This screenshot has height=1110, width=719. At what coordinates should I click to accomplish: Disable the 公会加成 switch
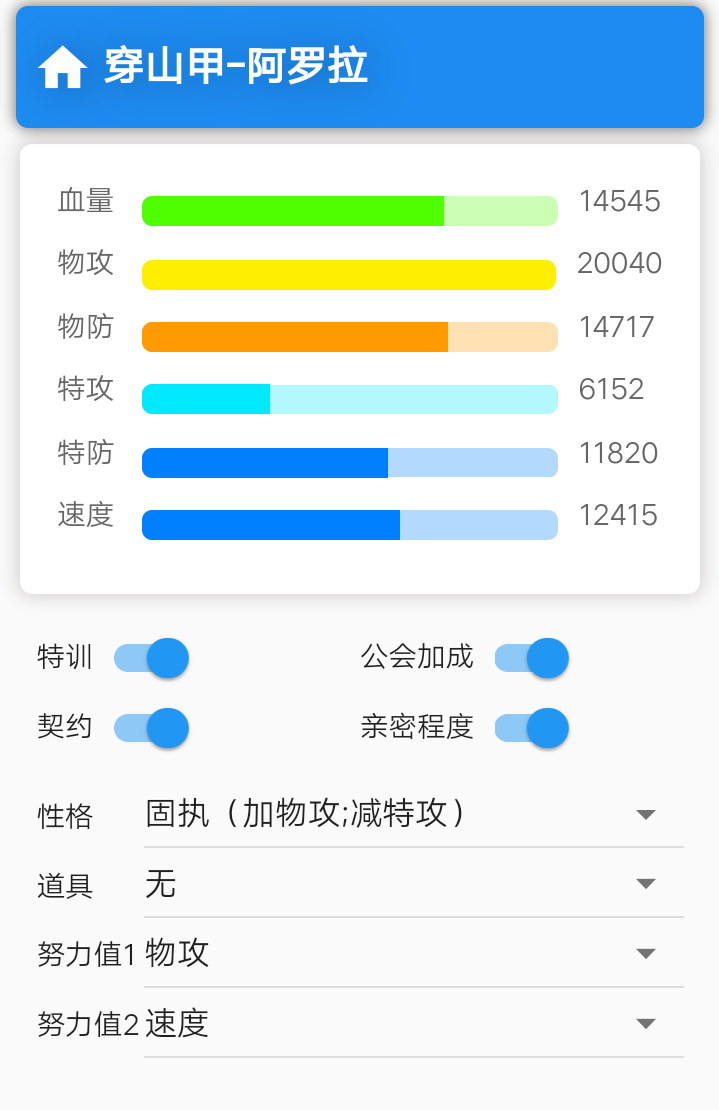[532, 658]
